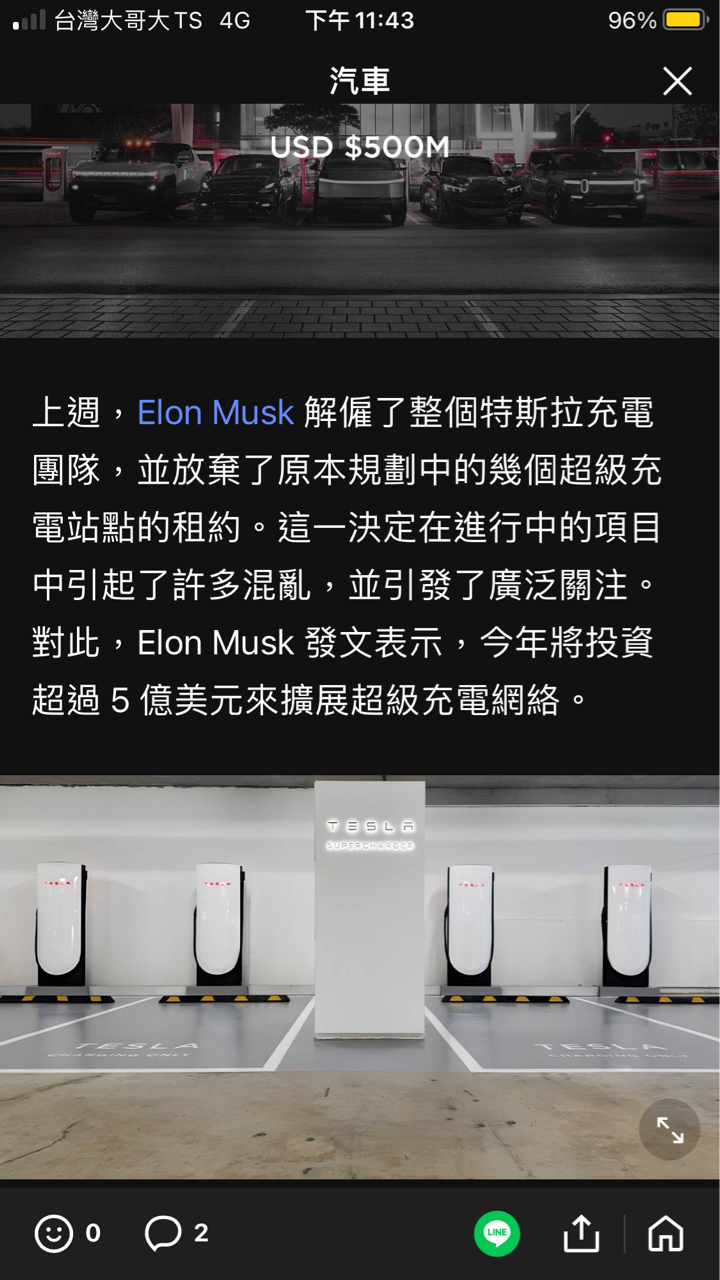Open the Elon Musk link
Image resolution: width=720 pixels, height=1280 pixels.
tap(215, 412)
